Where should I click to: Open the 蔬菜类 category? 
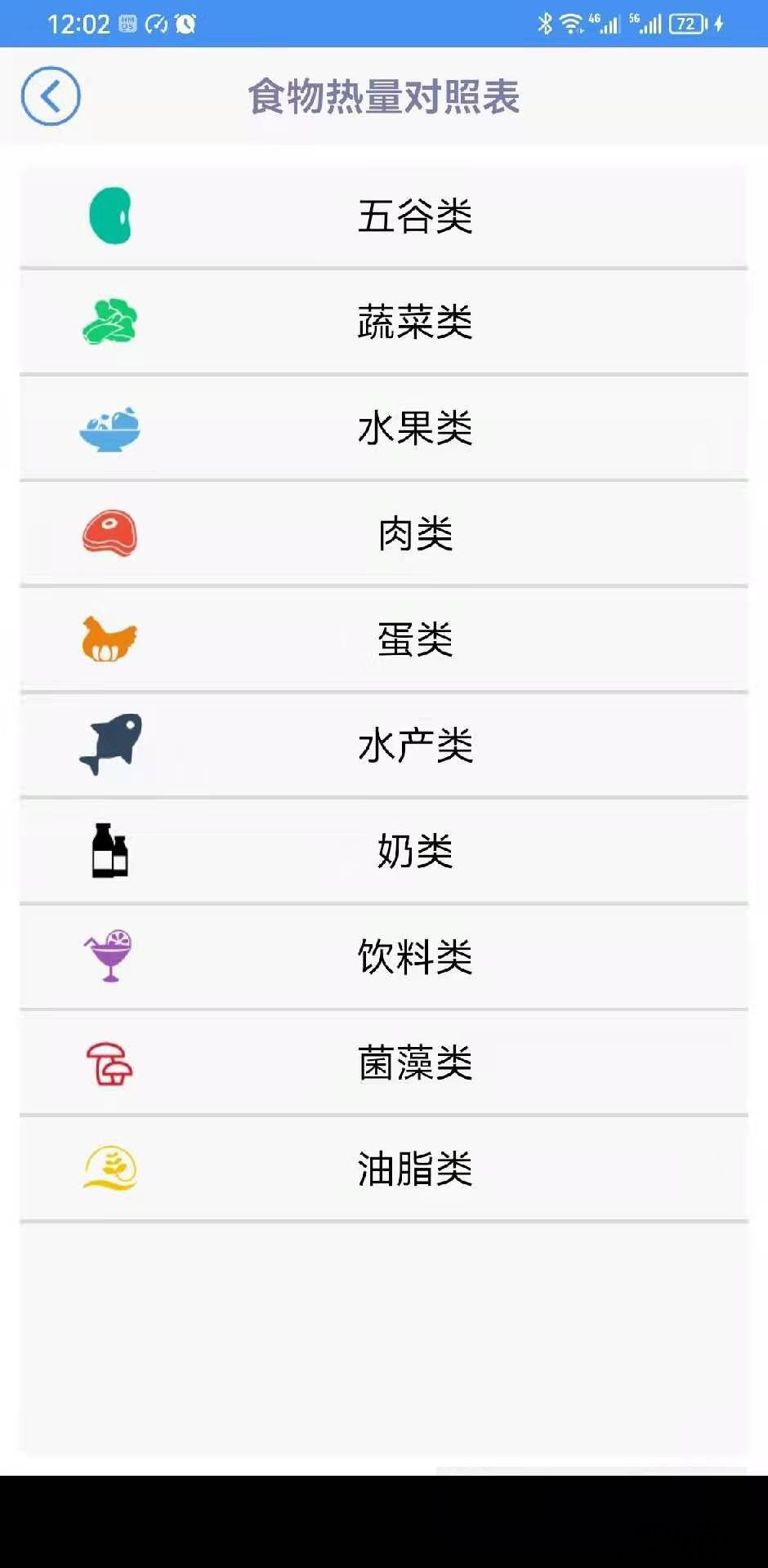(x=384, y=322)
